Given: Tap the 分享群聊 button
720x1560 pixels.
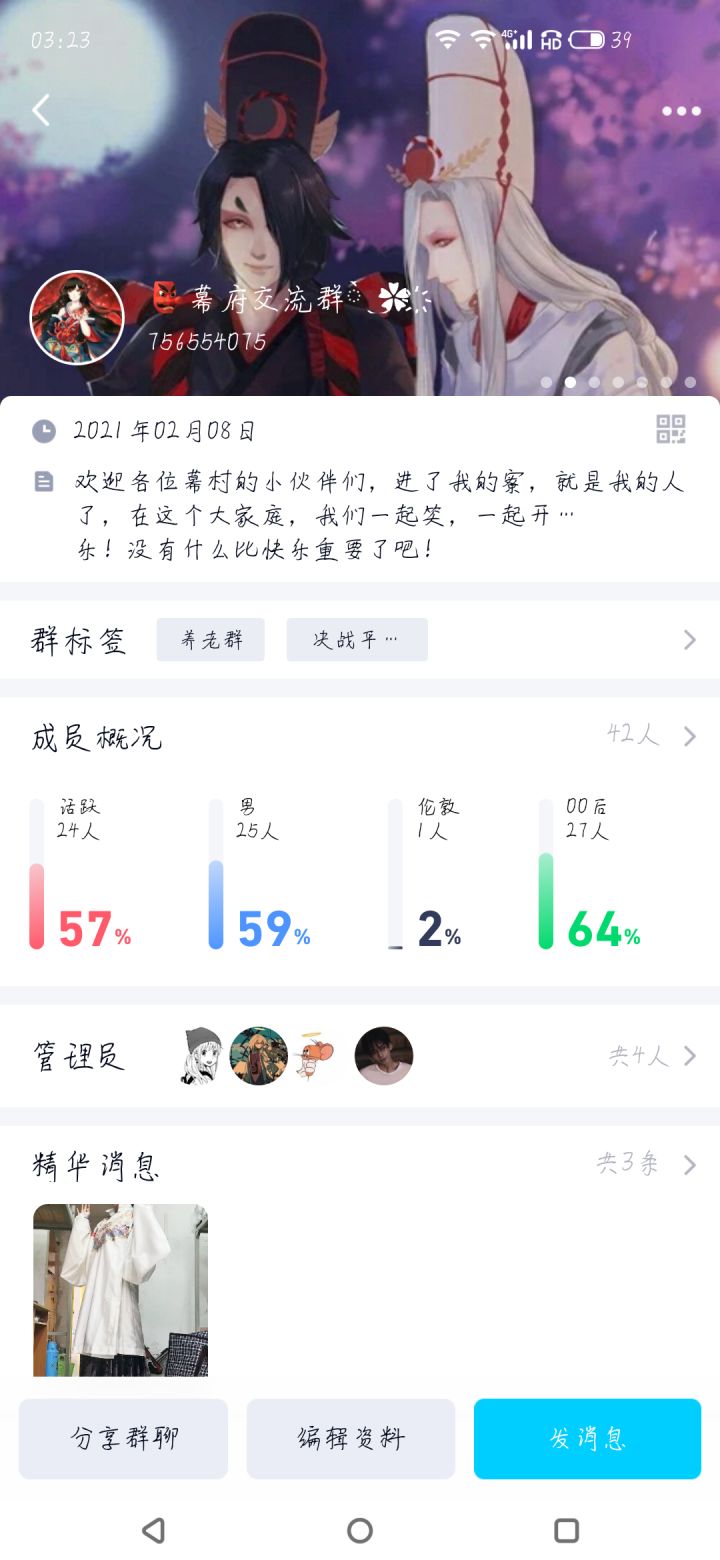Looking at the screenshot, I should point(123,1439).
